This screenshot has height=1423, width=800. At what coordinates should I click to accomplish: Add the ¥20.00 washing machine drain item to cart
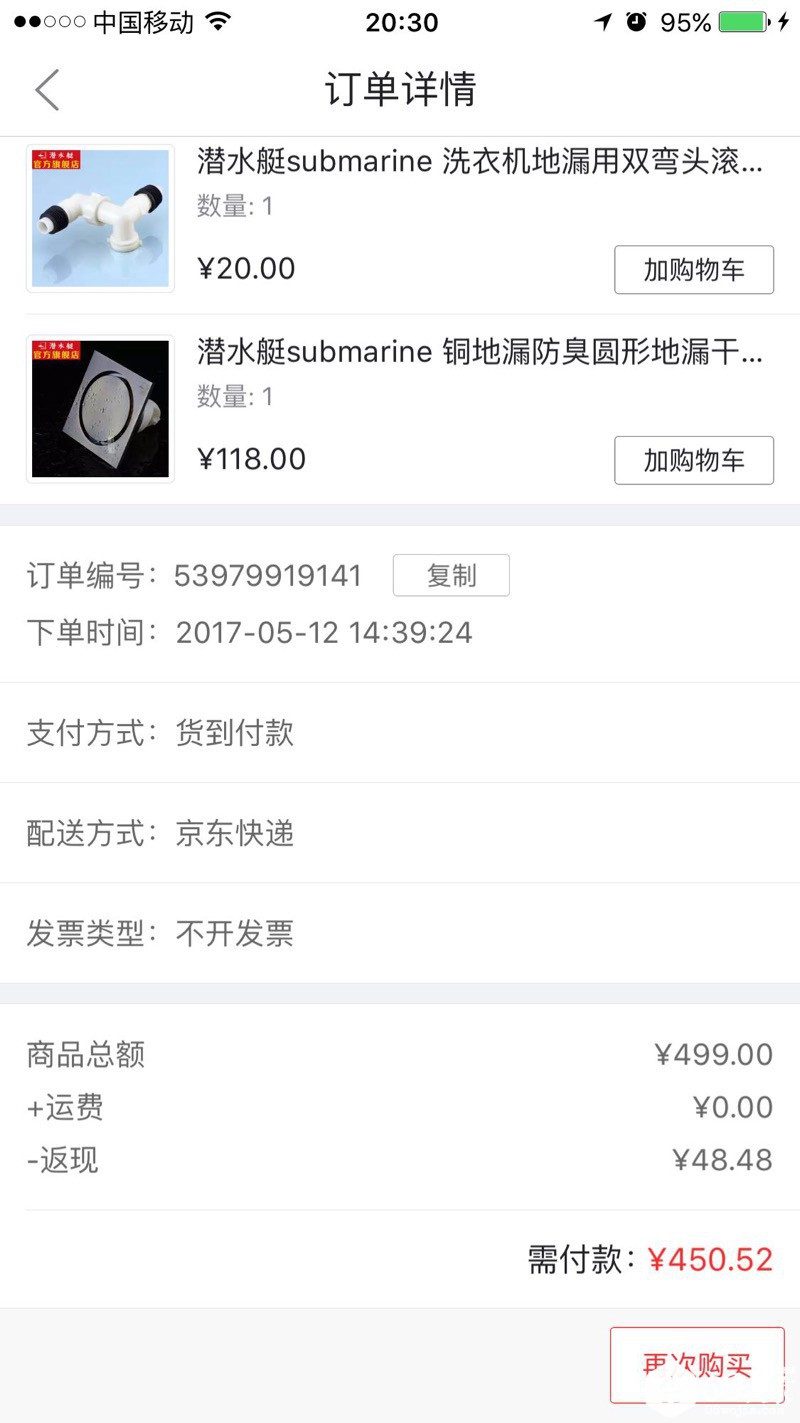(693, 270)
